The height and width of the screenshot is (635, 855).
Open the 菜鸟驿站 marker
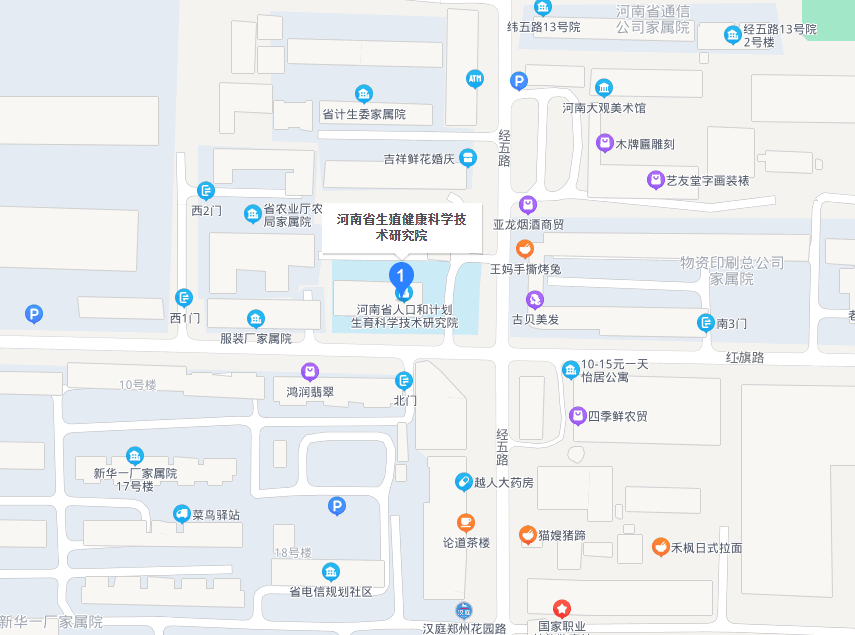[x=181, y=514]
